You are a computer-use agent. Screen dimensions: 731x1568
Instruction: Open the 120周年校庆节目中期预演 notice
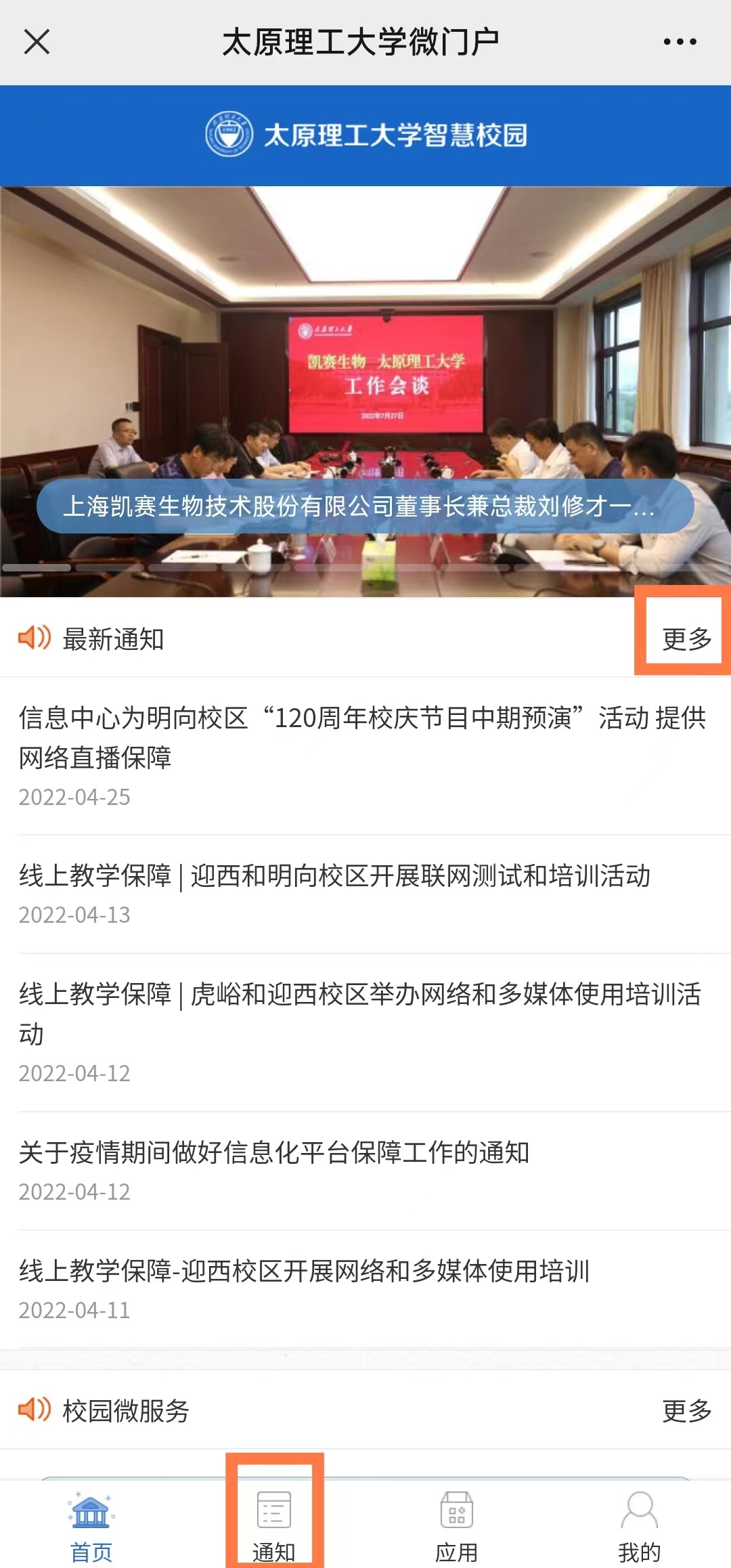(x=363, y=737)
